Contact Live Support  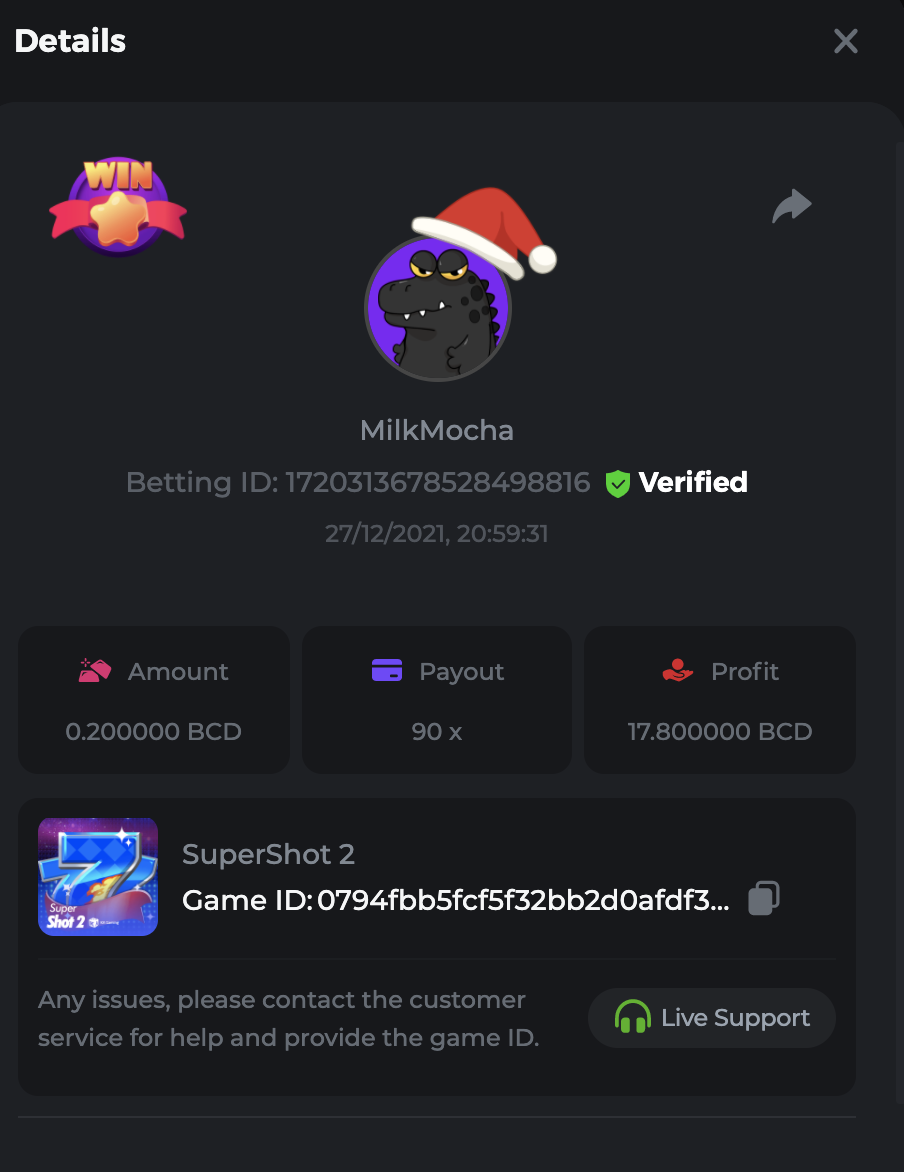point(711,1018)
